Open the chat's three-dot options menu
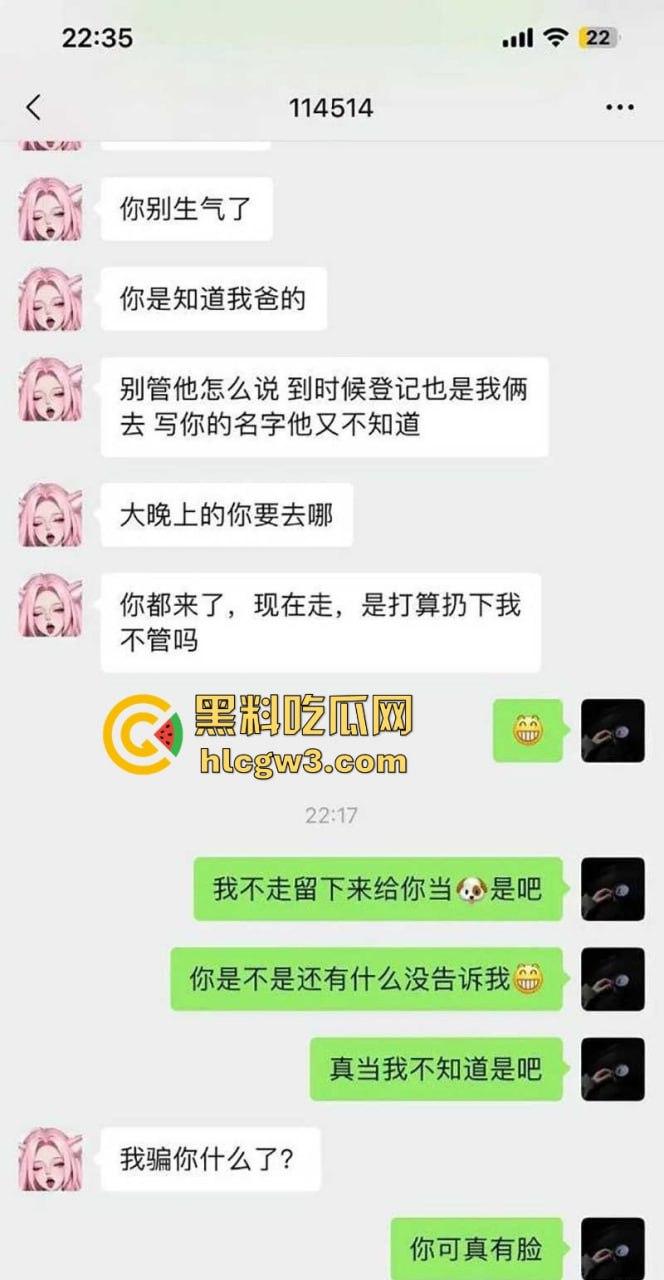The image size is (664, 1280). pyautogui.click(x=620, y=108)
